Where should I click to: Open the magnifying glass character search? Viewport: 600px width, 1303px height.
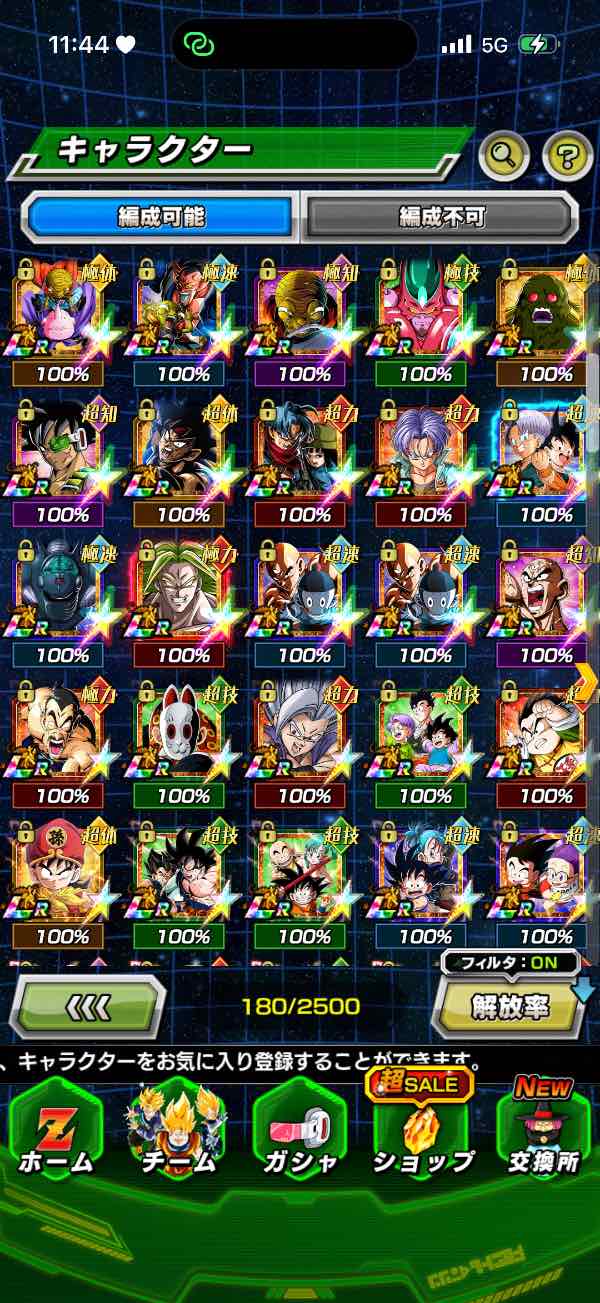point(504,155)
